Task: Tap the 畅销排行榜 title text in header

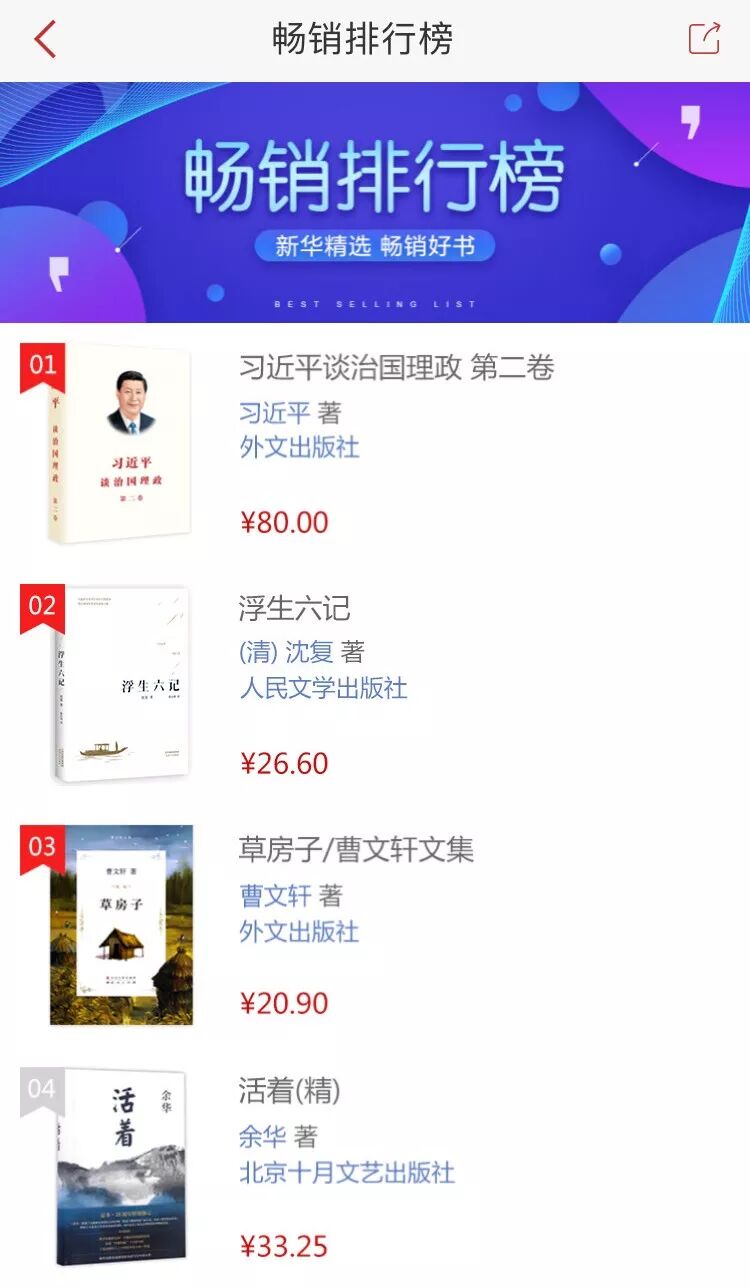Action: pyautogui.click(x=375, y=37)
